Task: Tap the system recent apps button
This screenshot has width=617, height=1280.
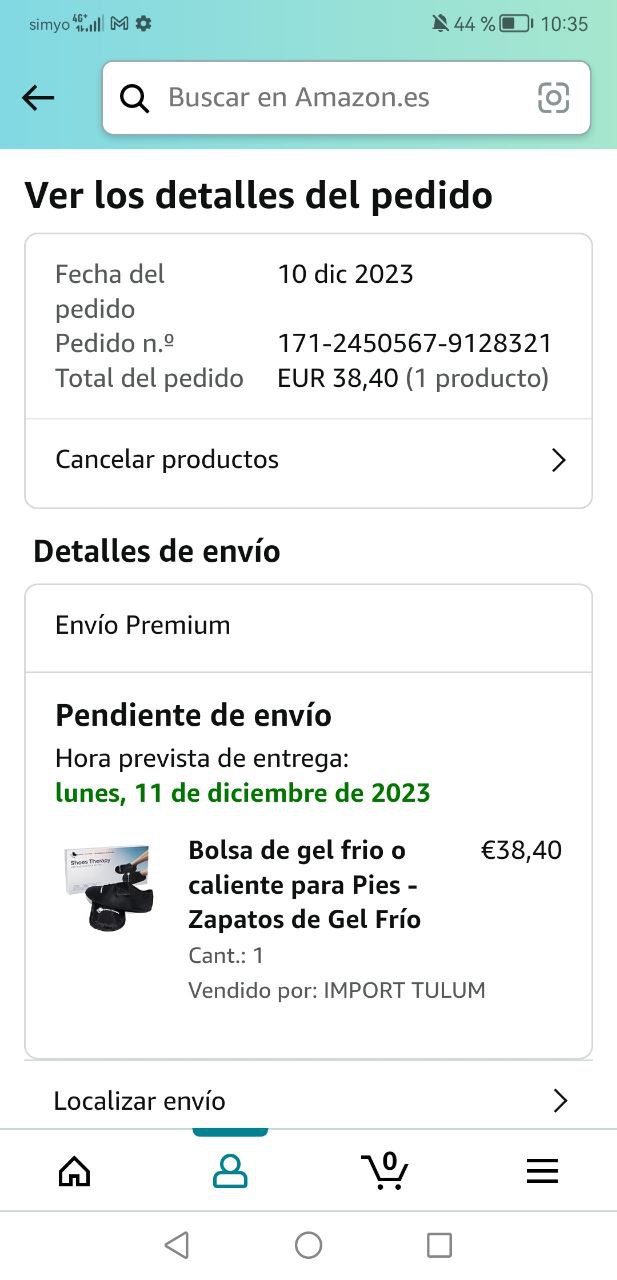Action: point(439,1245)
